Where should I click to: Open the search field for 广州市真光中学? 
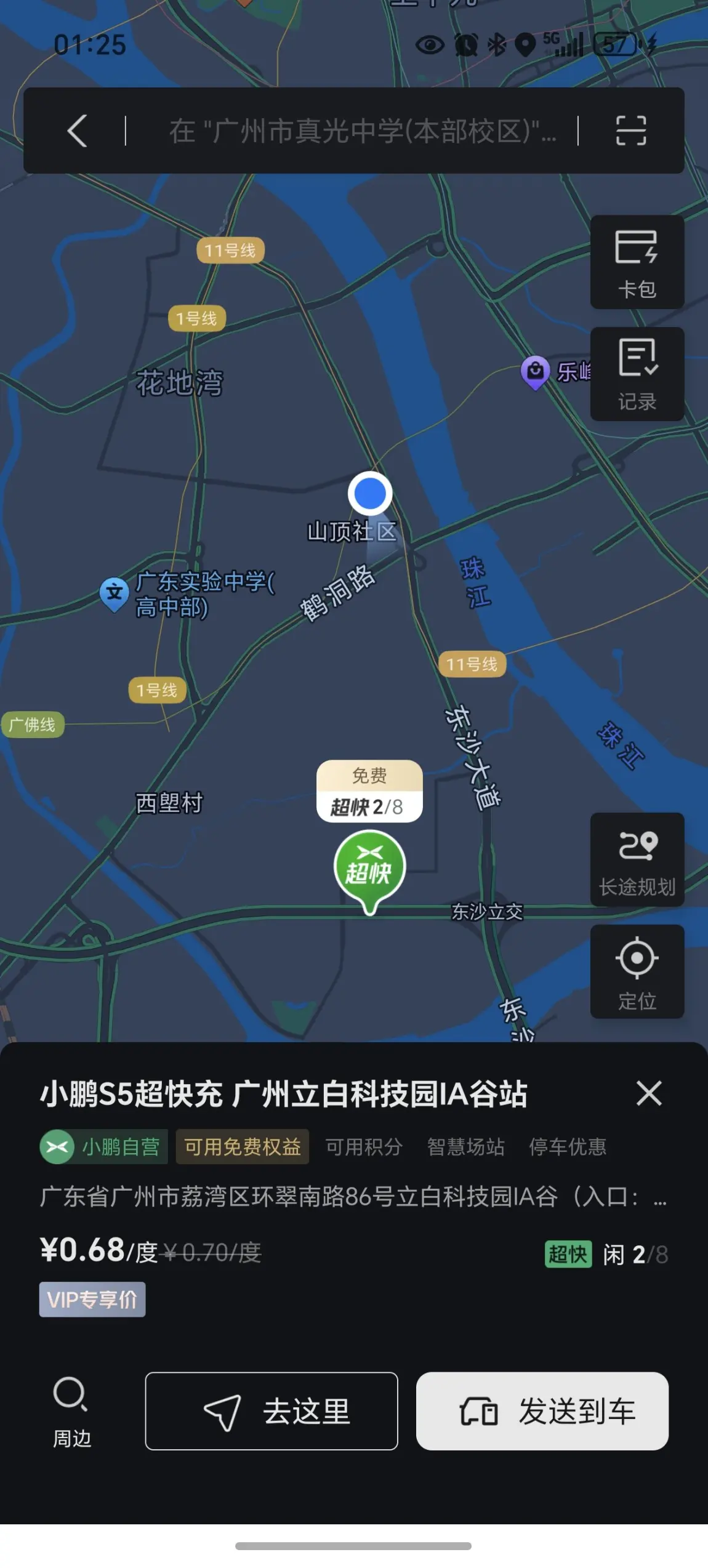pos(362,131)
